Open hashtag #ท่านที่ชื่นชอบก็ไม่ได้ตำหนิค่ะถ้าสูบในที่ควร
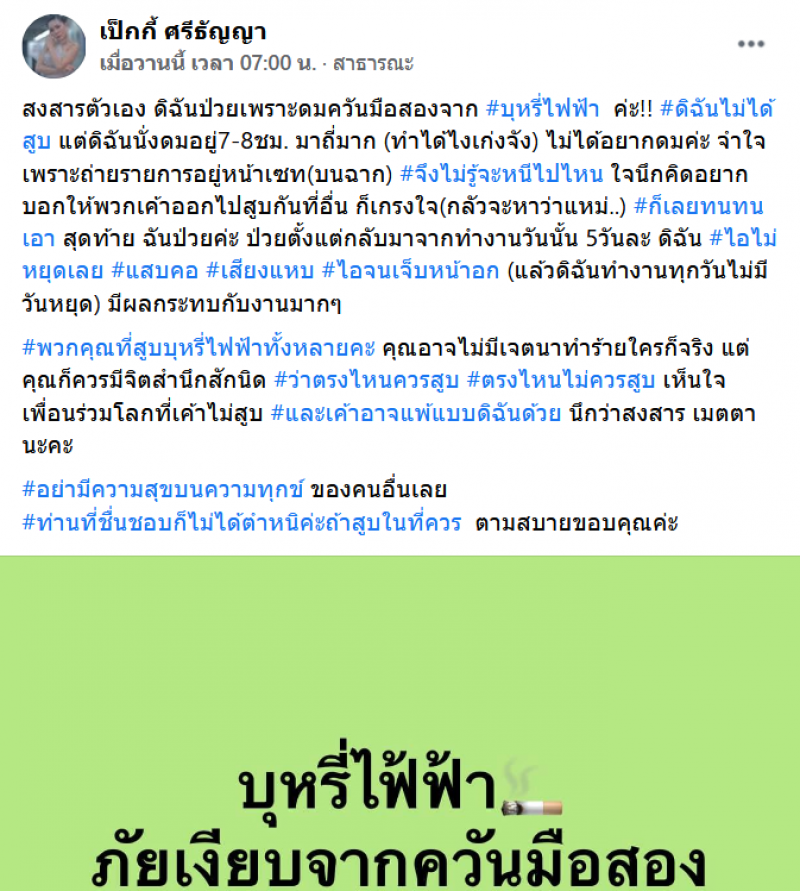The image size is (800, 891). [241, 521]
